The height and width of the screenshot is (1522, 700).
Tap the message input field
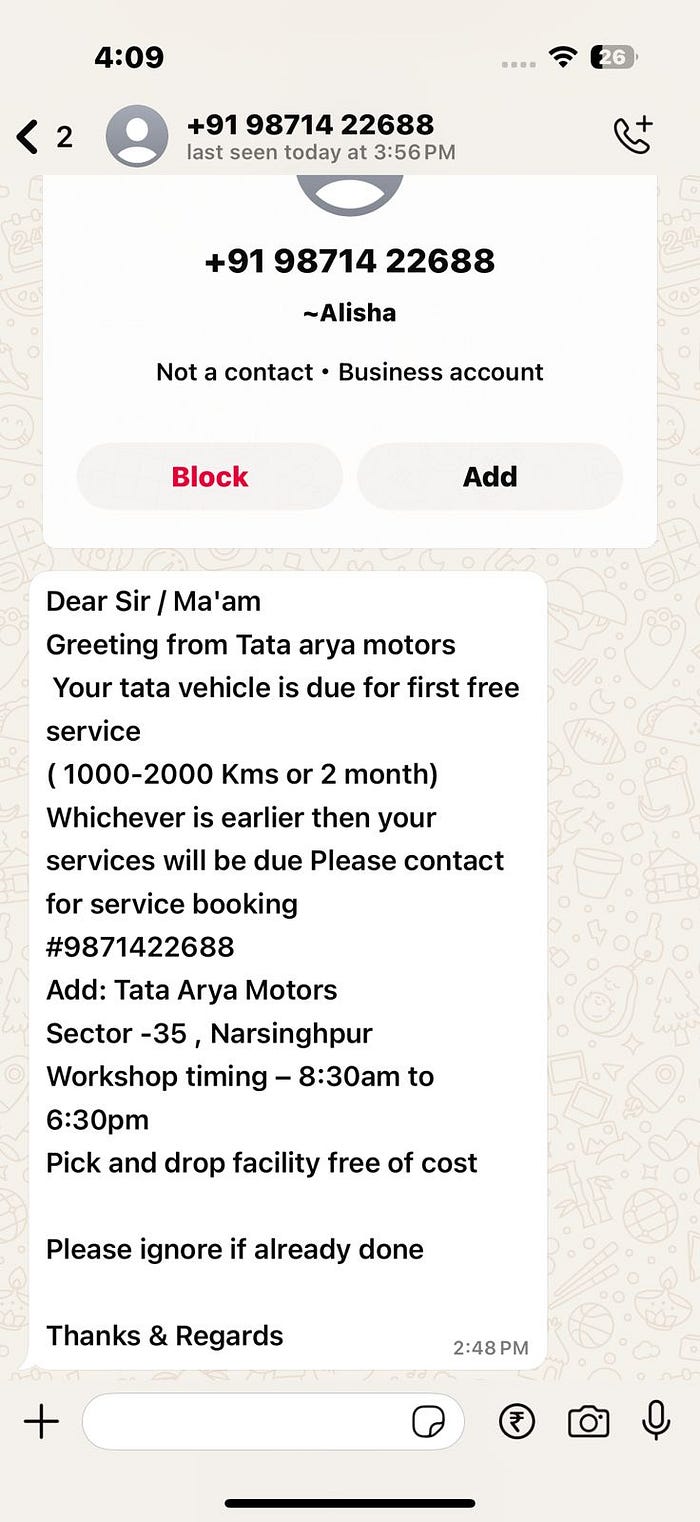pos(245,1421)
